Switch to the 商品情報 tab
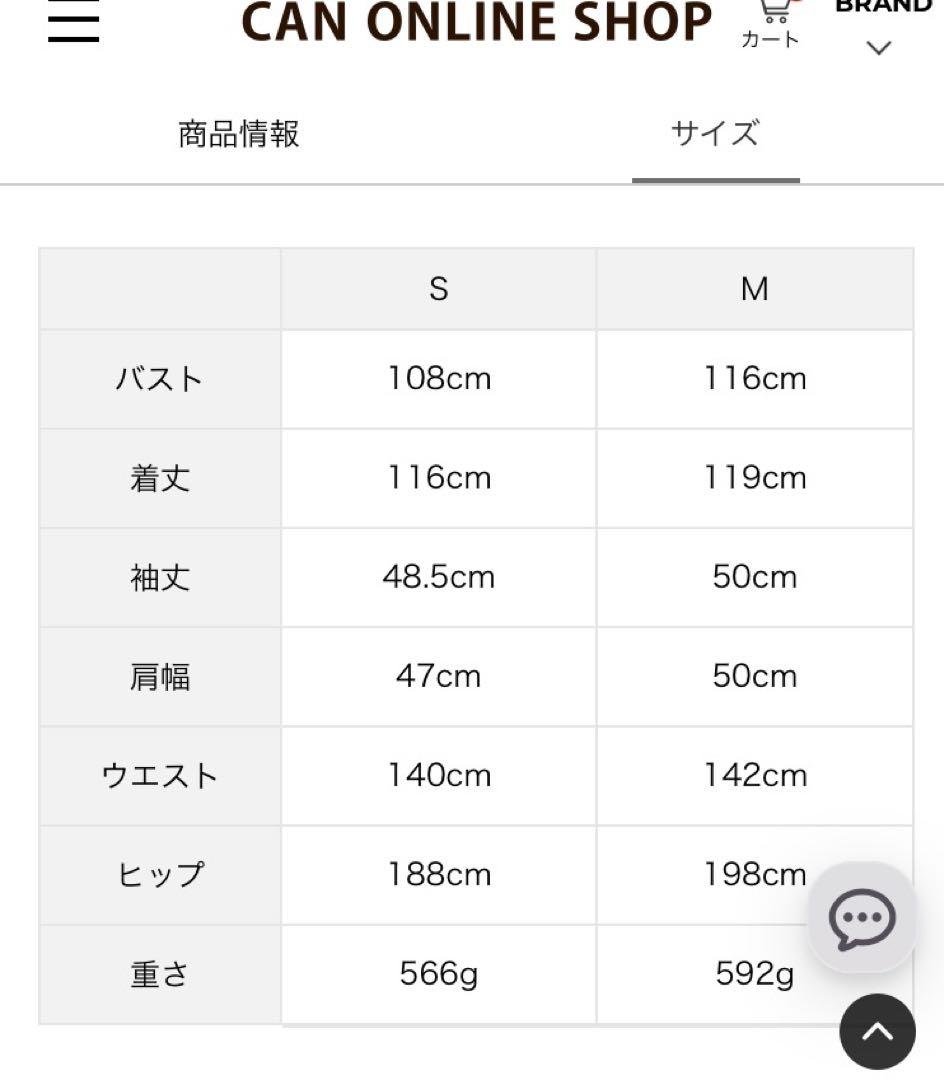Screen dimensions: 944x1080 [239, 134]
